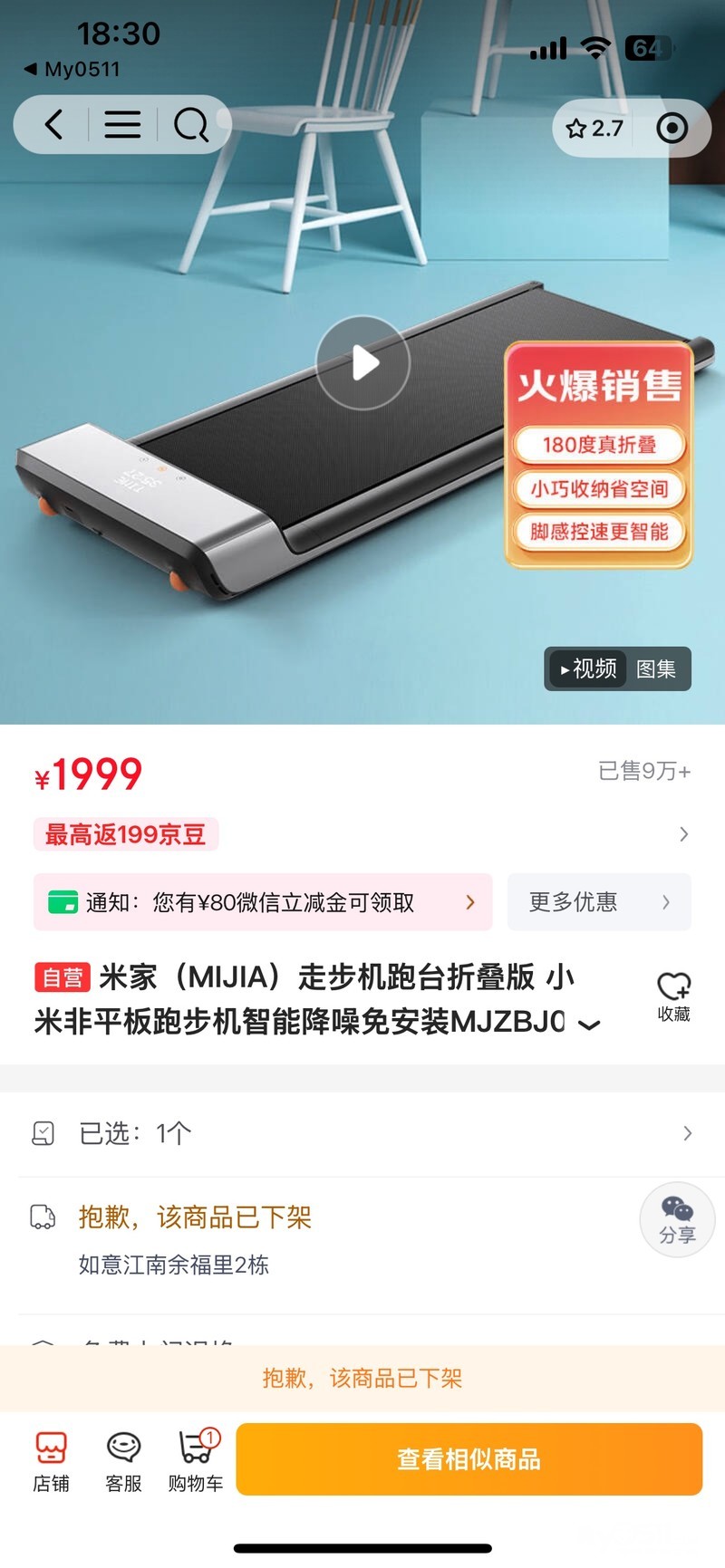Add product to 收藏 favorites
Viewport: 725px width, 1568px height.
point(673,996)
